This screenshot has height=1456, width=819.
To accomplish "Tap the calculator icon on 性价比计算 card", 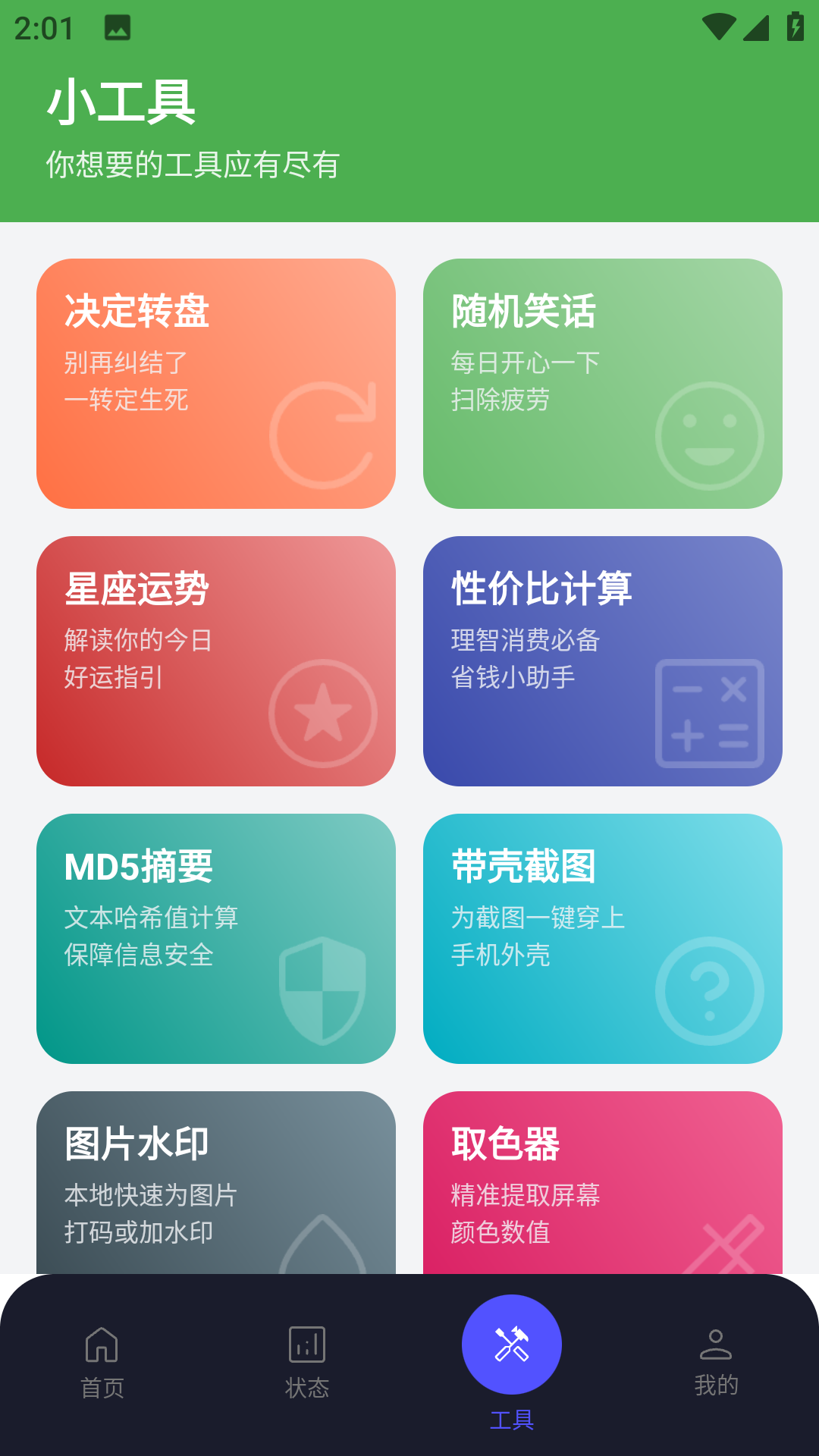I will pyautogui.click(x=711, y=713).
